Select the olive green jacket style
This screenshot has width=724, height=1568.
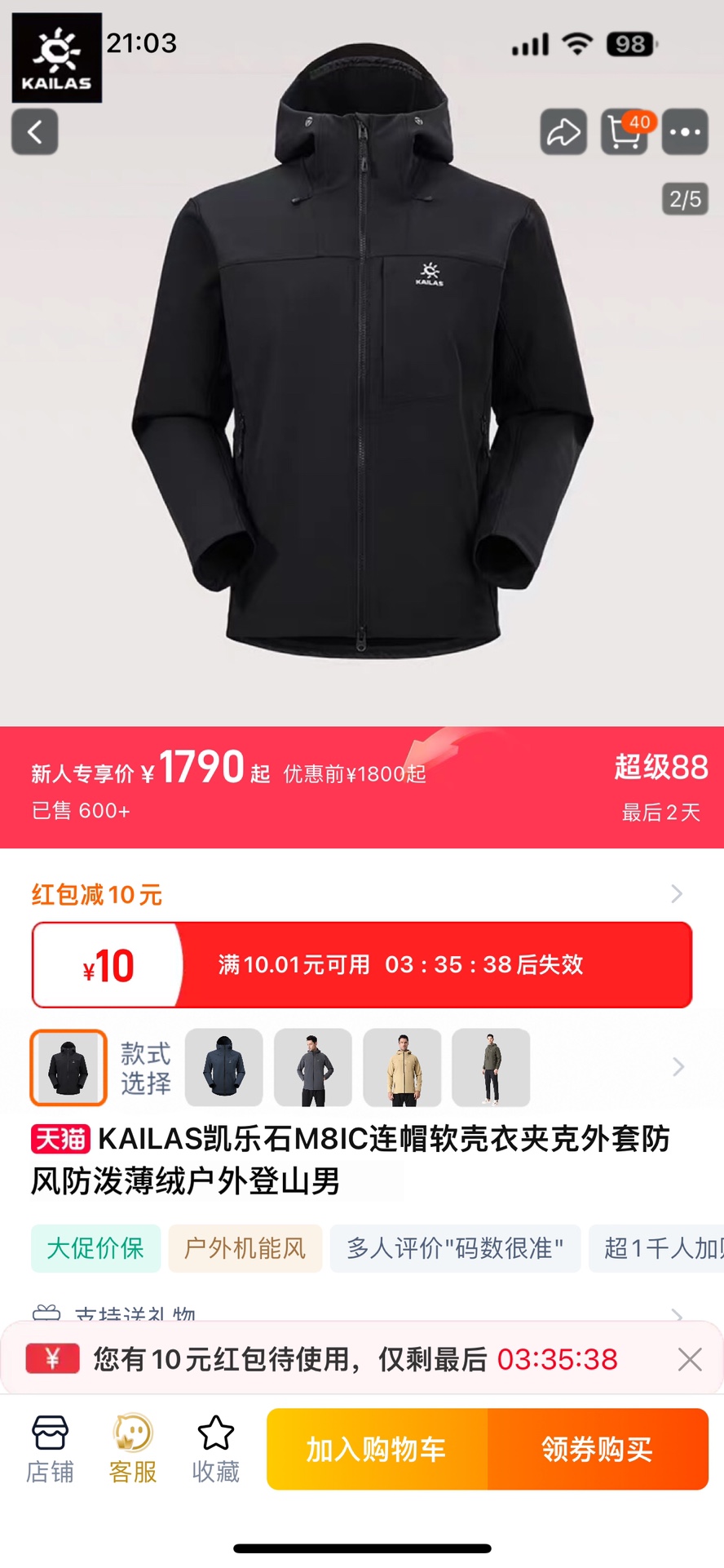click(x=491, y=1067)
